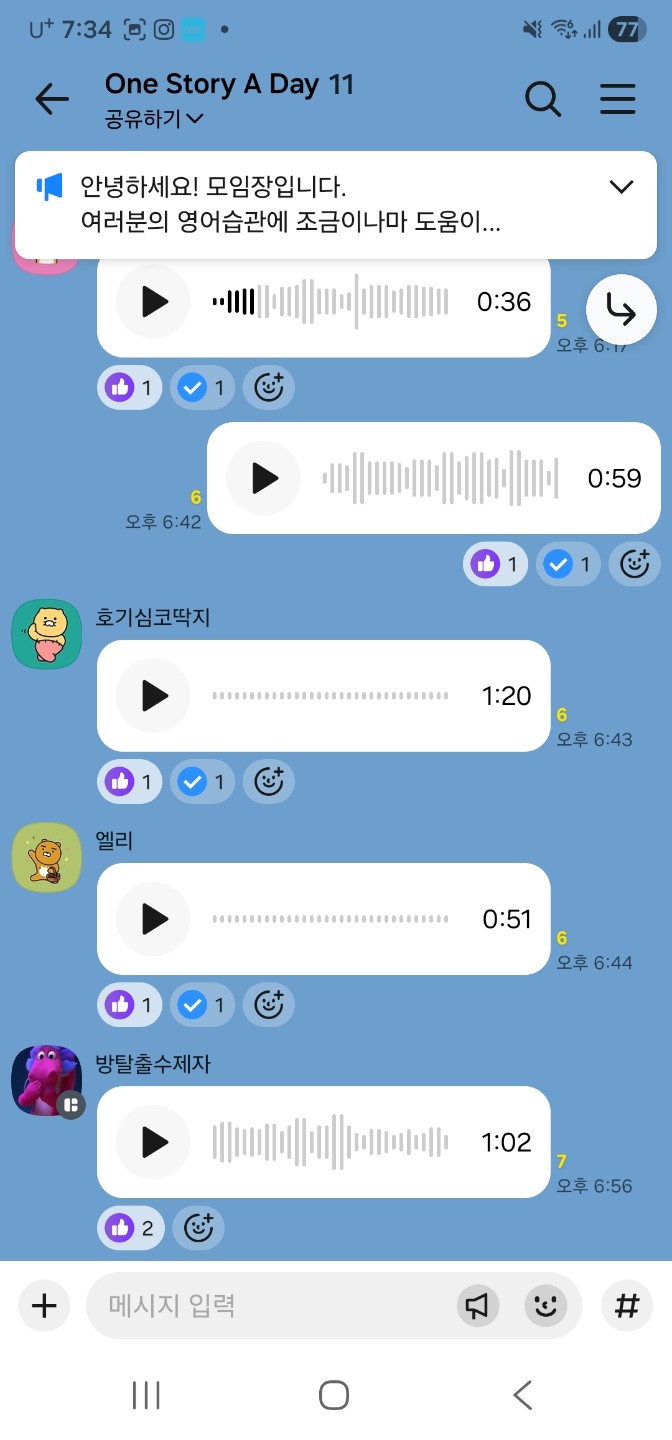Play 엘리's 0:51 voice message
Screen dimensions: 672x1440
pyautogui.click(x=153, y=918)
